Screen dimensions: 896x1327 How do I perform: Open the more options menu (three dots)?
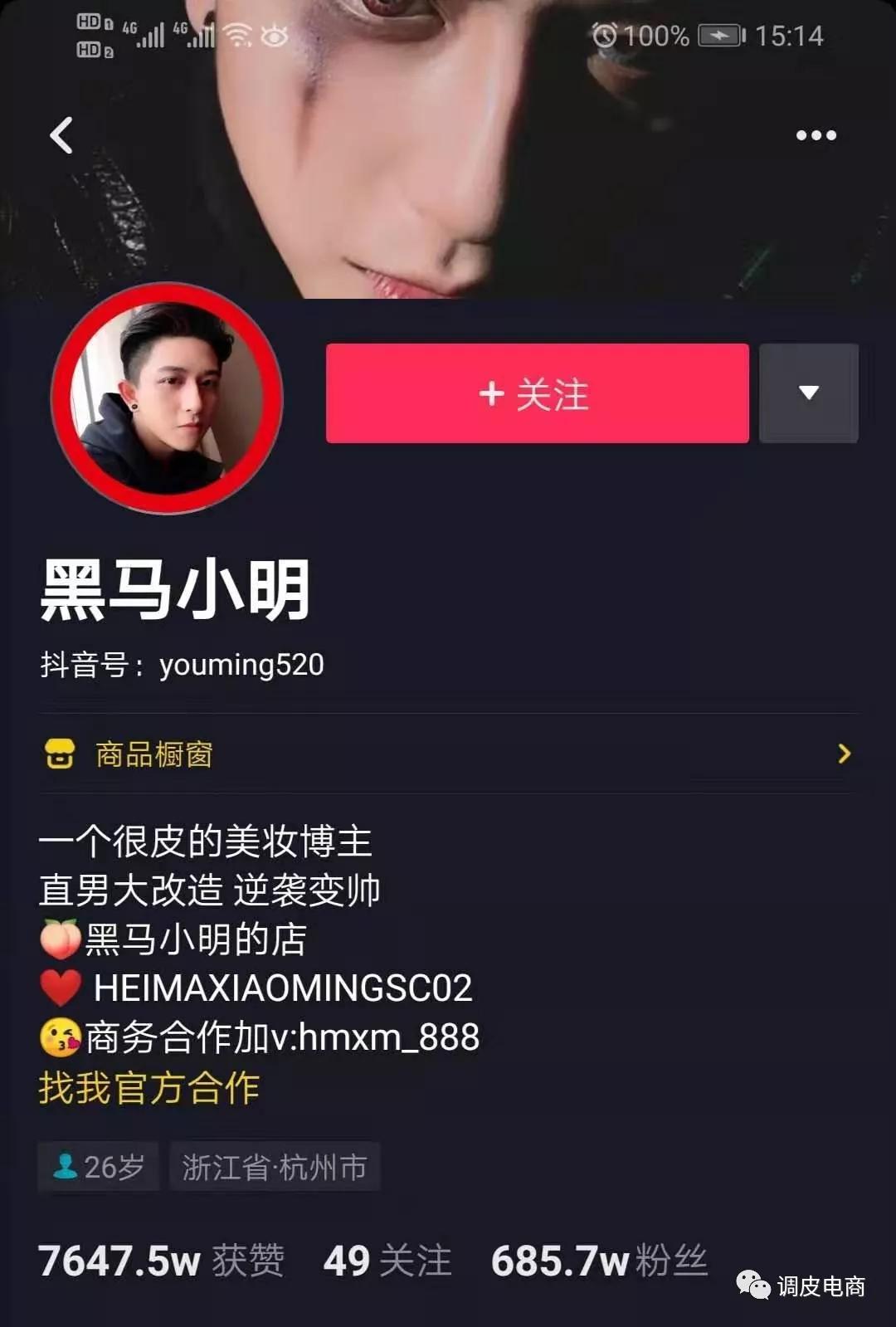coord(817,134)
